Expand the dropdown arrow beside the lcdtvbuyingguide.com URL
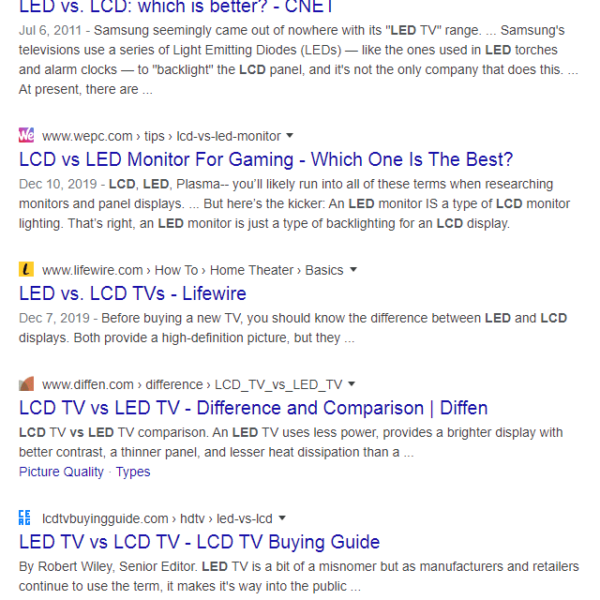This screenshot has width=600, height=600. coord(282,519)
